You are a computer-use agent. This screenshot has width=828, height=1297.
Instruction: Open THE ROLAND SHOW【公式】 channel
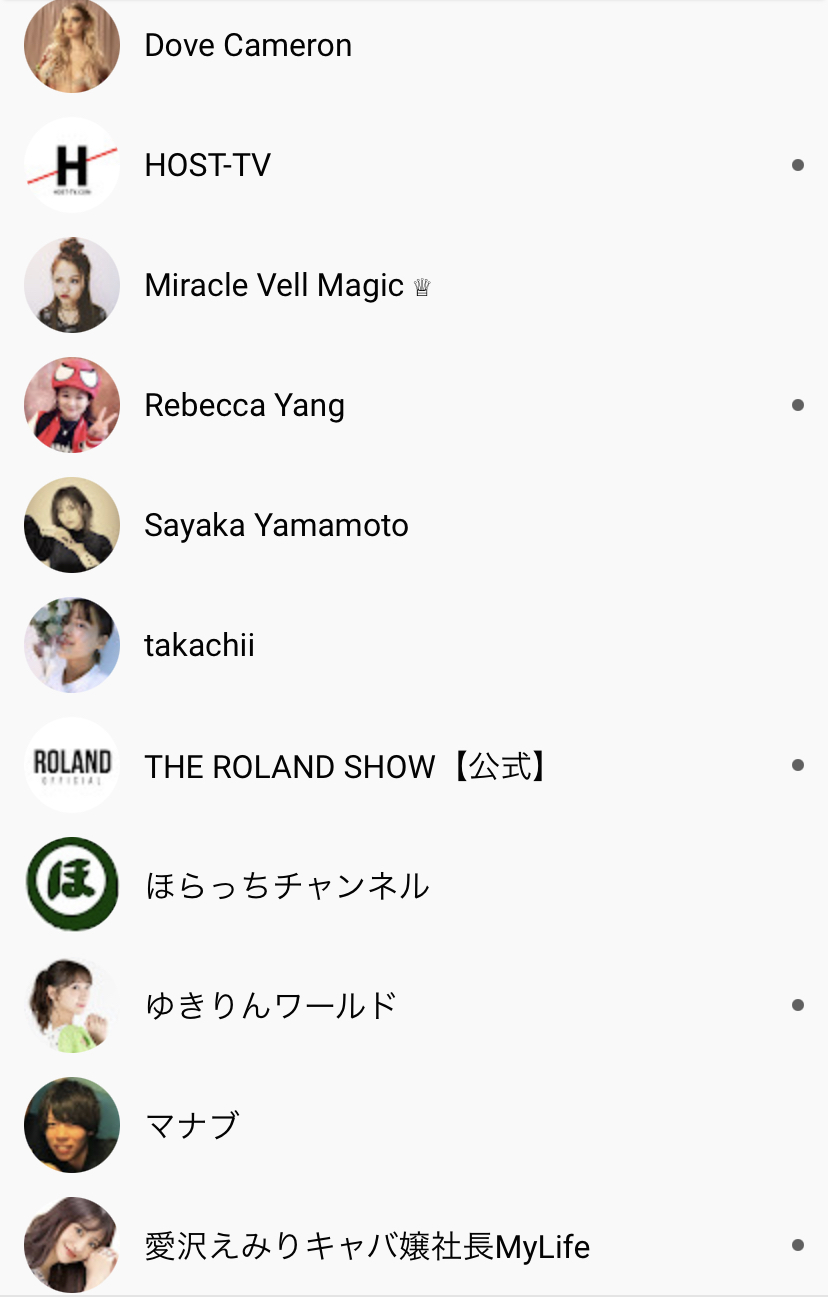tap(346, 766)
